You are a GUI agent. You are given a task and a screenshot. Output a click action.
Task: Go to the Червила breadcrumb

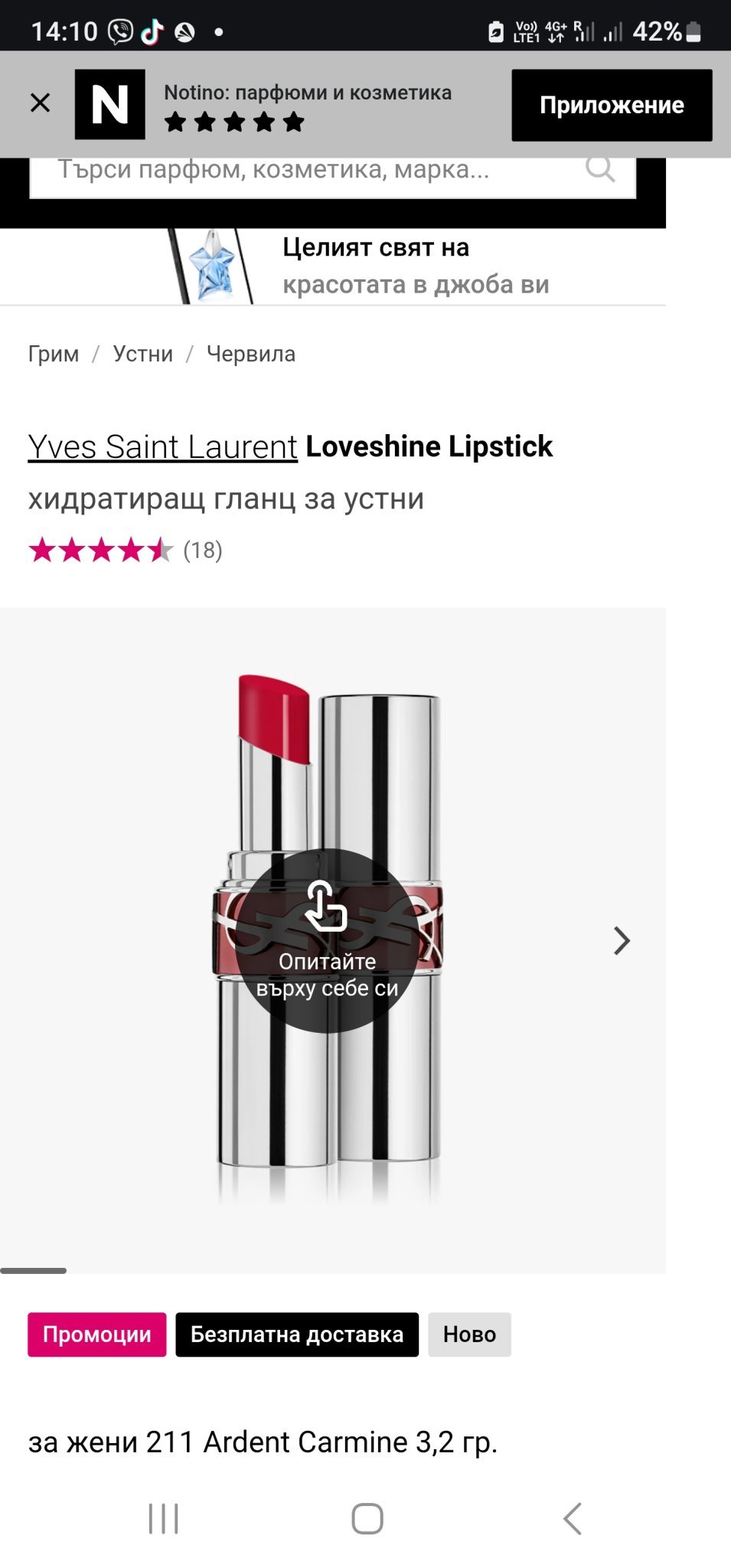(x=251, y=354)
